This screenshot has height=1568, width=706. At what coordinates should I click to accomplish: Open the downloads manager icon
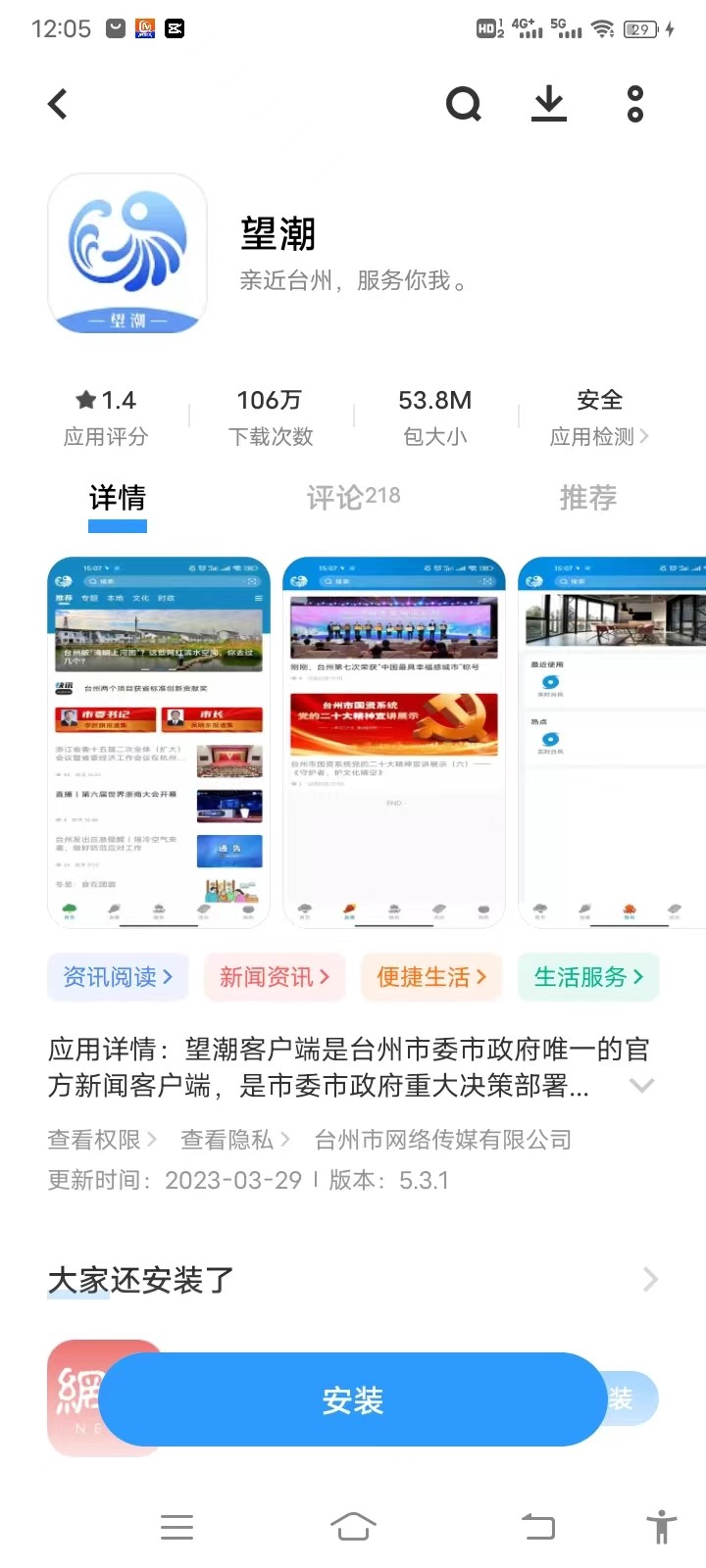point(549,104)
